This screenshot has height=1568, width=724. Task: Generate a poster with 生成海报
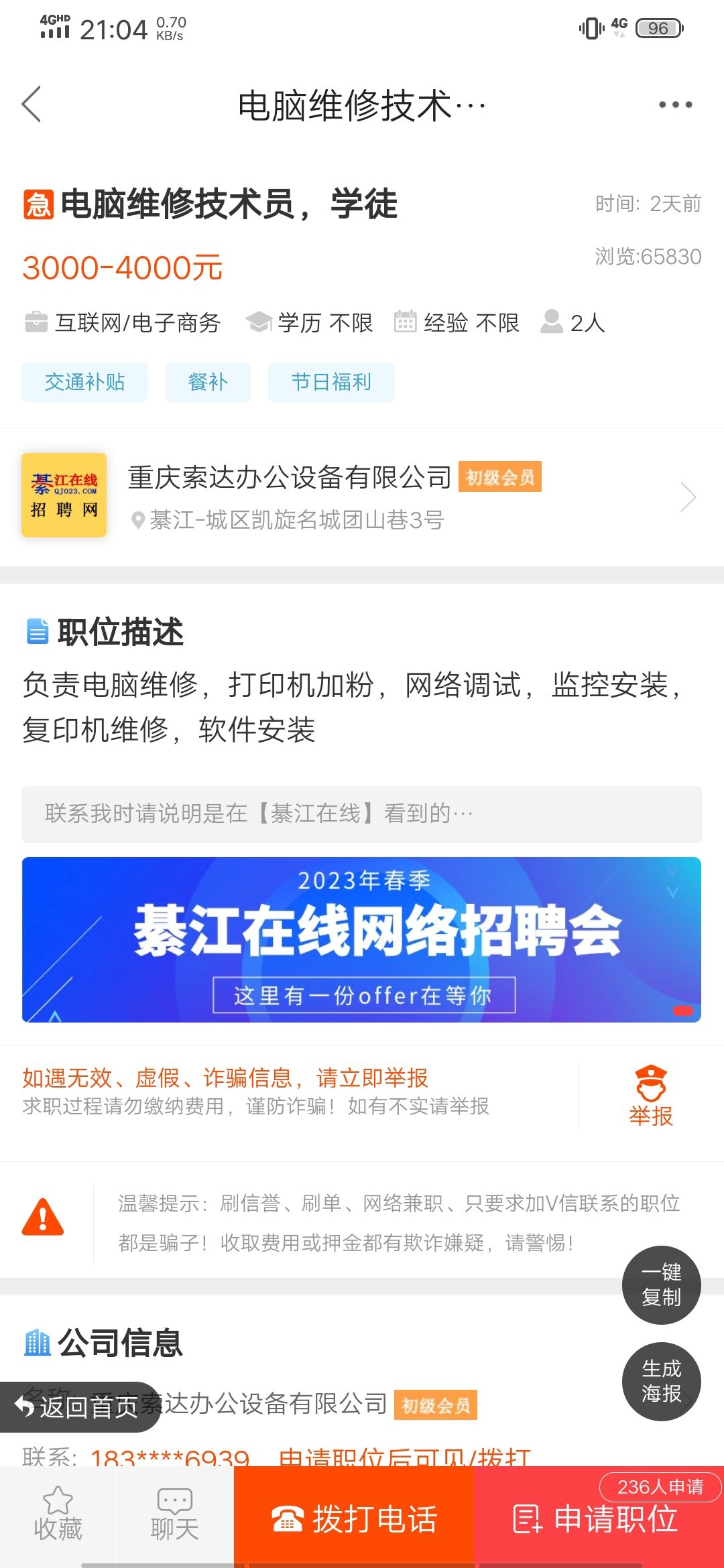pyautogui.click(x=661, y=1381)
